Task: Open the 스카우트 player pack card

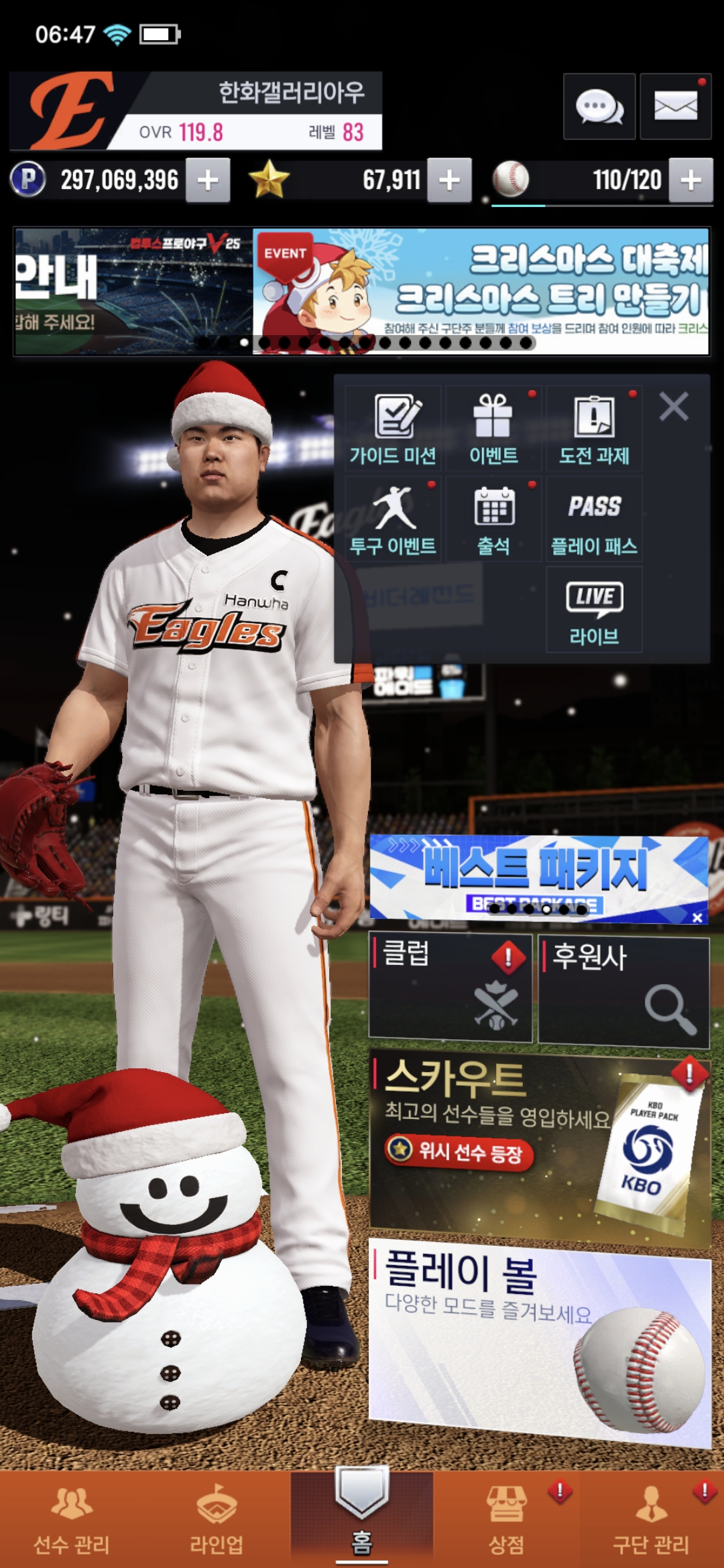Action: click(x=540, y=1146)
